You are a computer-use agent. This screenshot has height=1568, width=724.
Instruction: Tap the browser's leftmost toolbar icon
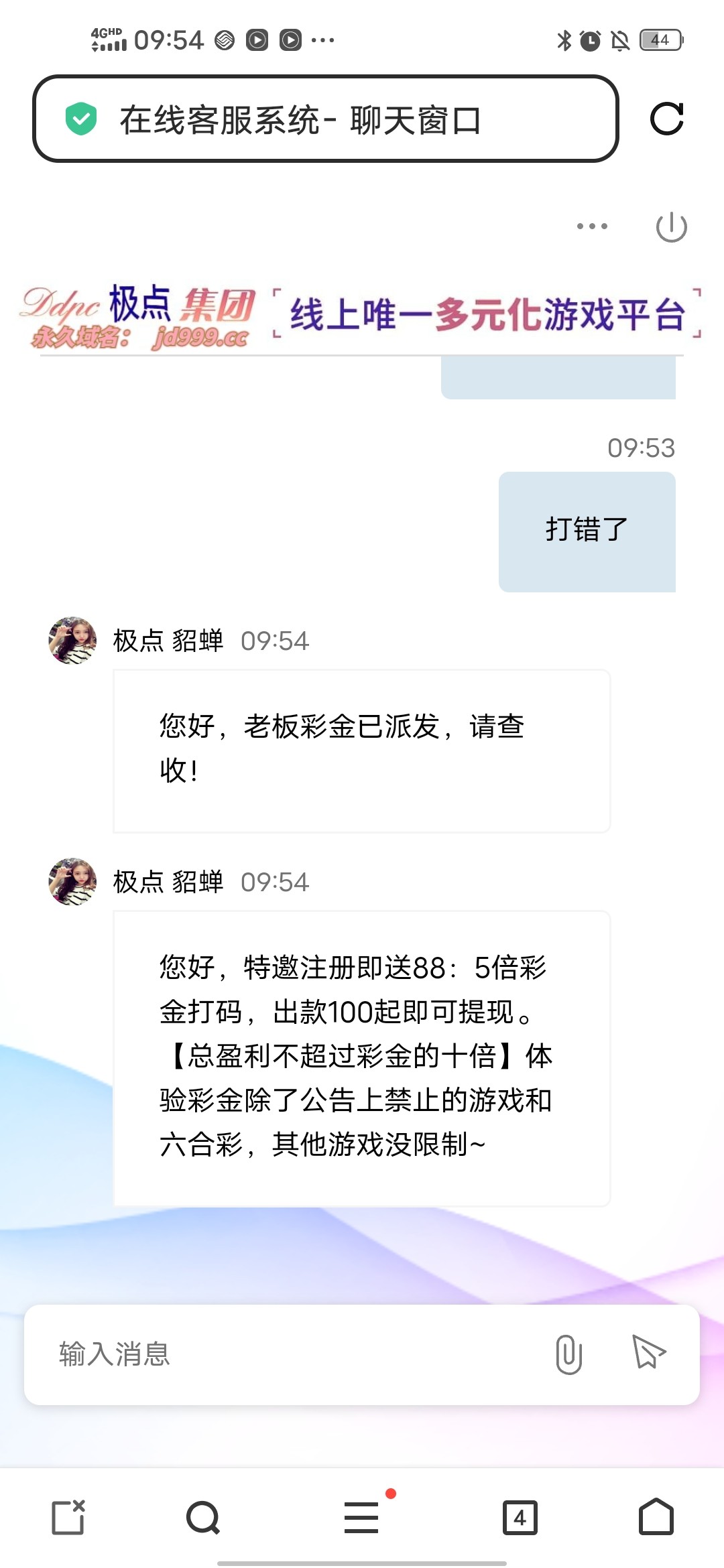(x=68, y=1518)
